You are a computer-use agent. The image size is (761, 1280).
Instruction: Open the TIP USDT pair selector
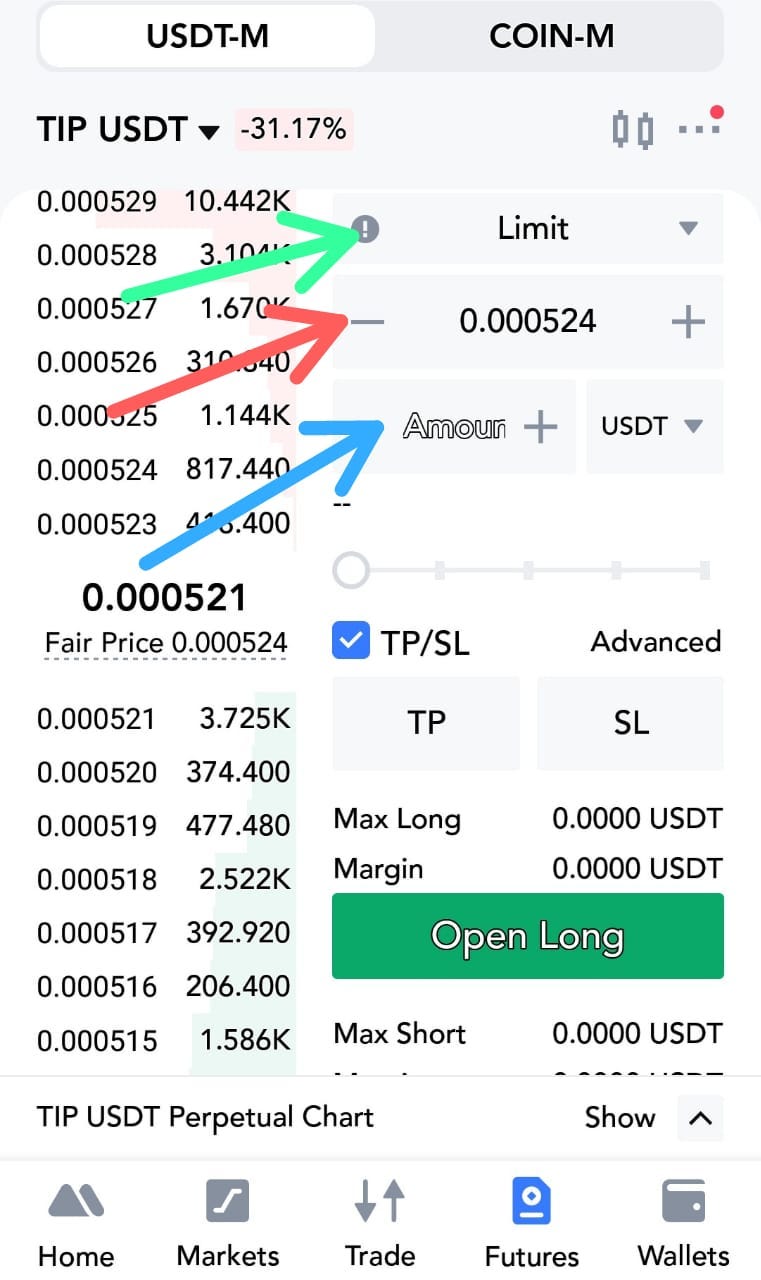(x=127, y=130)
